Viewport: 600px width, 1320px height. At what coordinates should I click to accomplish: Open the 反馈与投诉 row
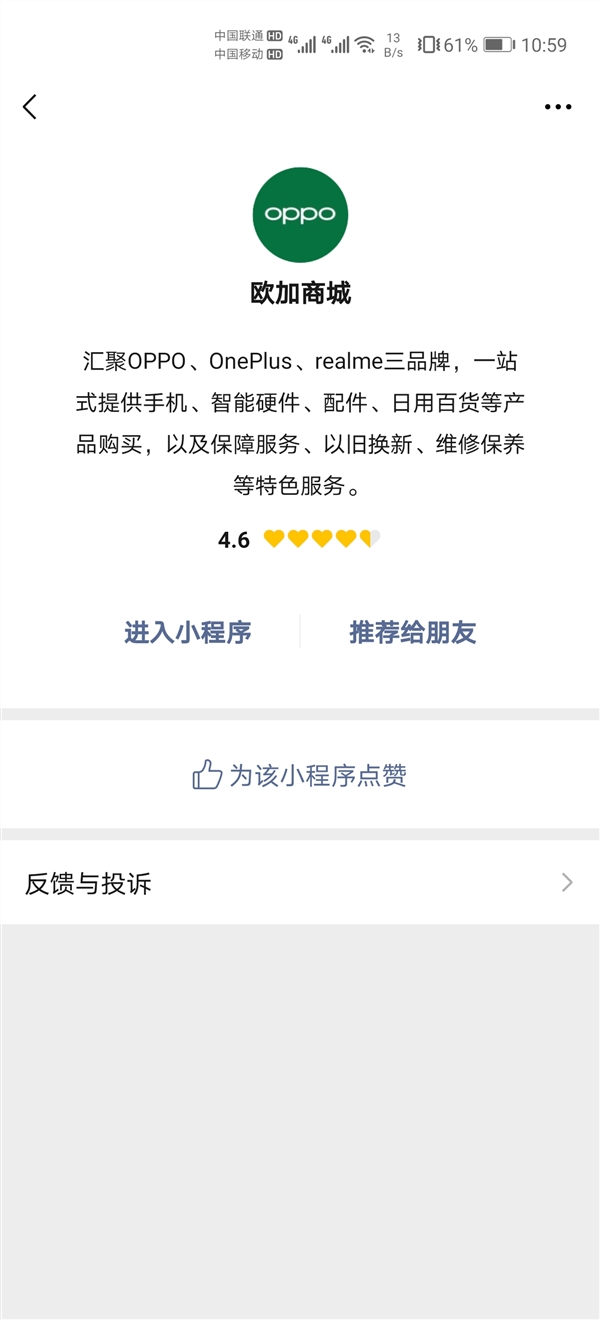[300, 883]
